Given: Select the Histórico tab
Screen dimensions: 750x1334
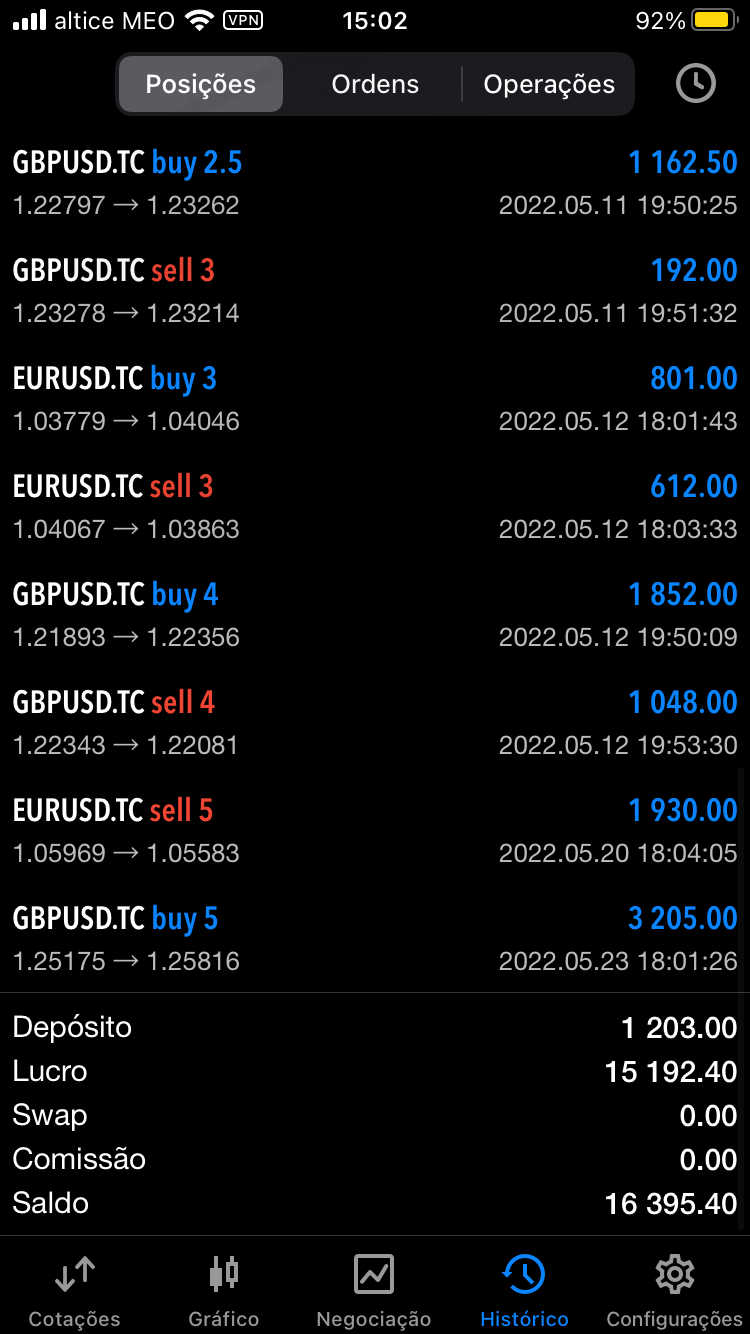Looking at the screenshot, I should 524,1288.
